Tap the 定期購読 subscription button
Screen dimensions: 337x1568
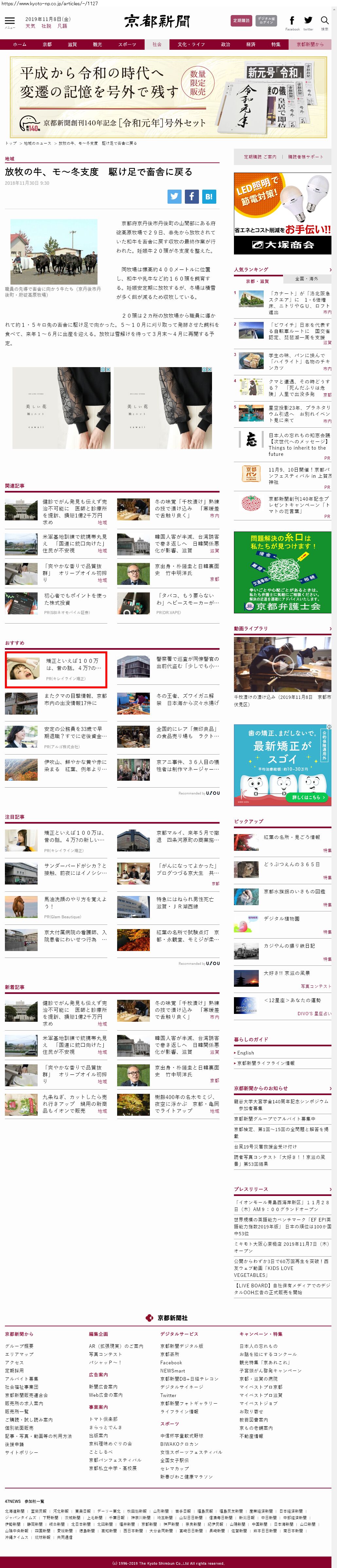point(241,21)
